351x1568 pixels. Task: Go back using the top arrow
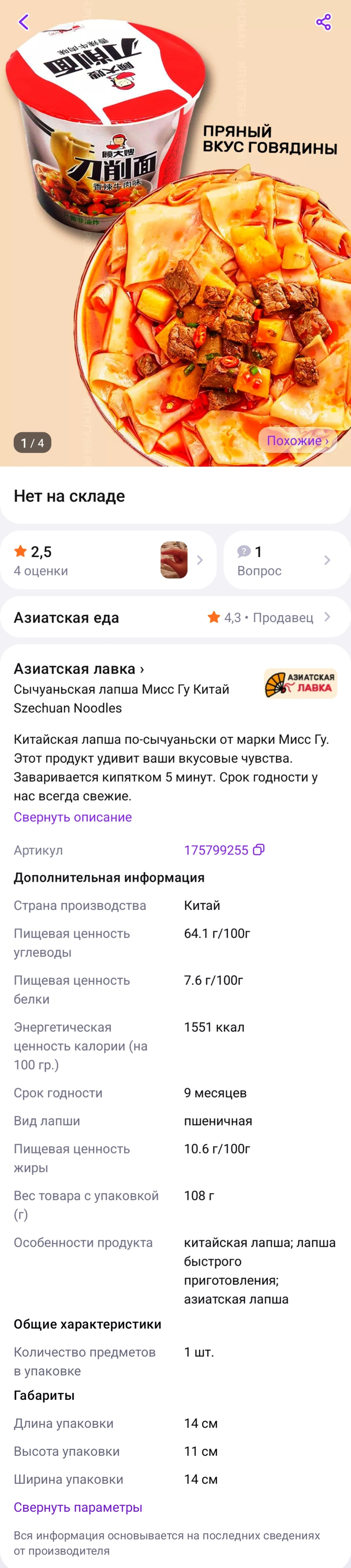(24, 23)
